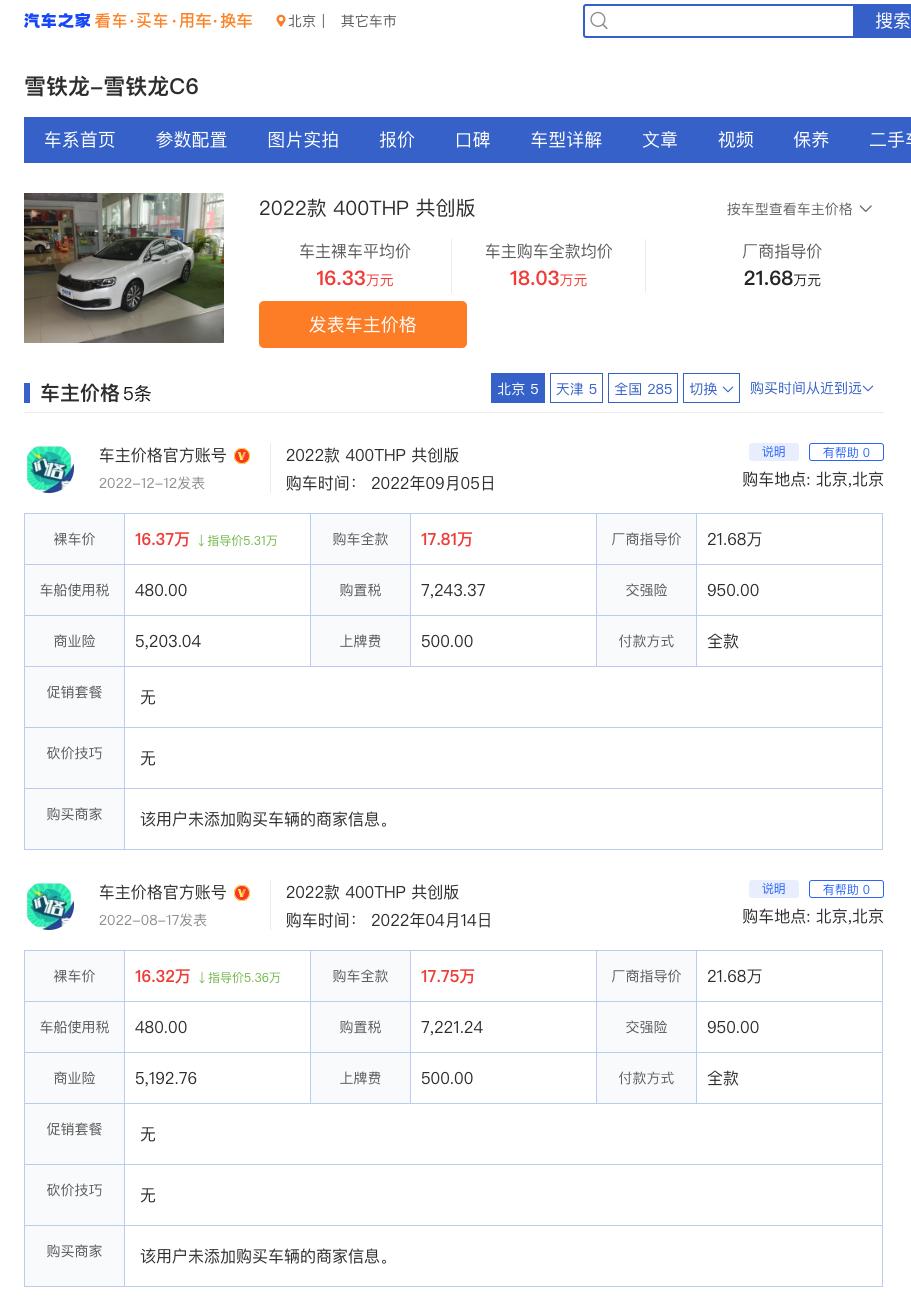Viewport: 911px width, 1304px height.
Task: Tap the 搜索 search button
Action: click(888, 21)
